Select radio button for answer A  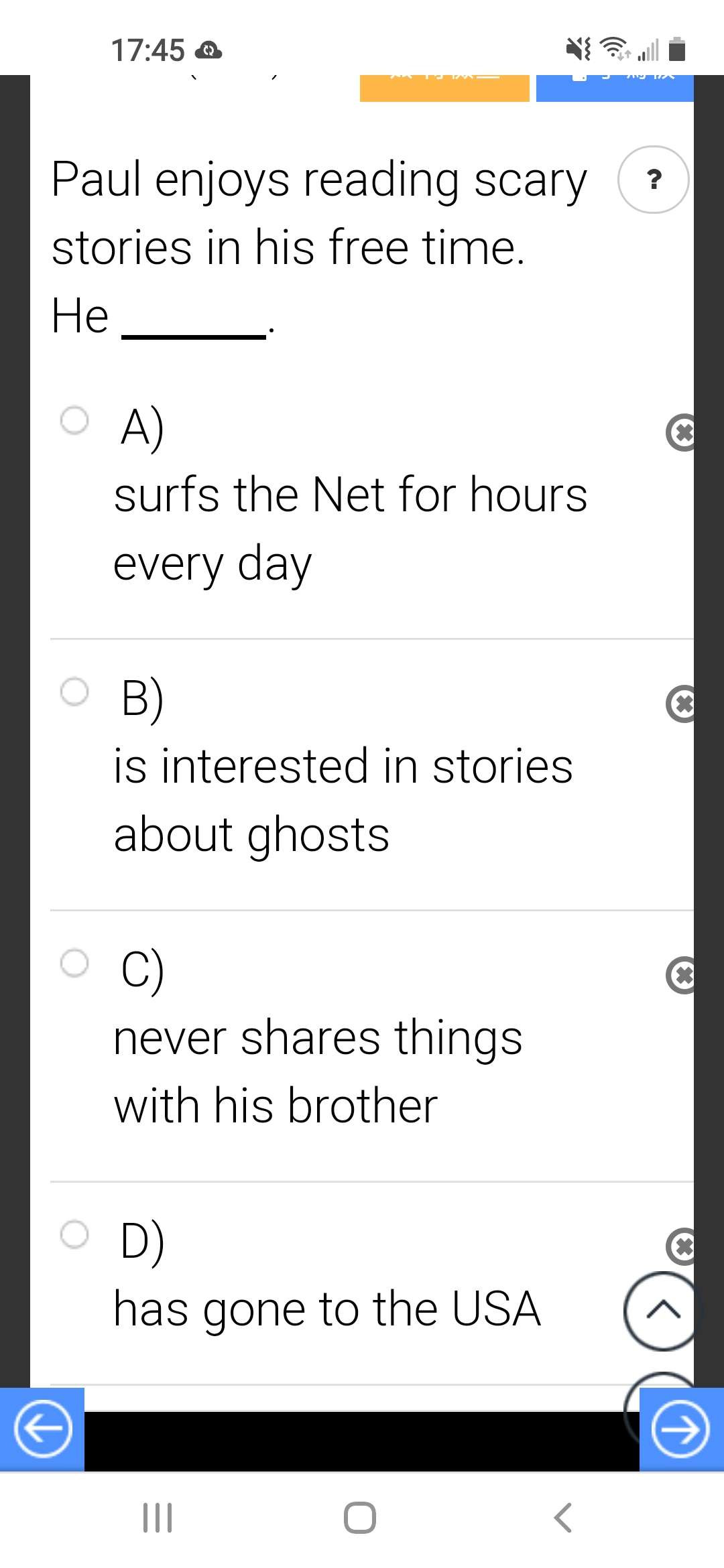[74, 421]
